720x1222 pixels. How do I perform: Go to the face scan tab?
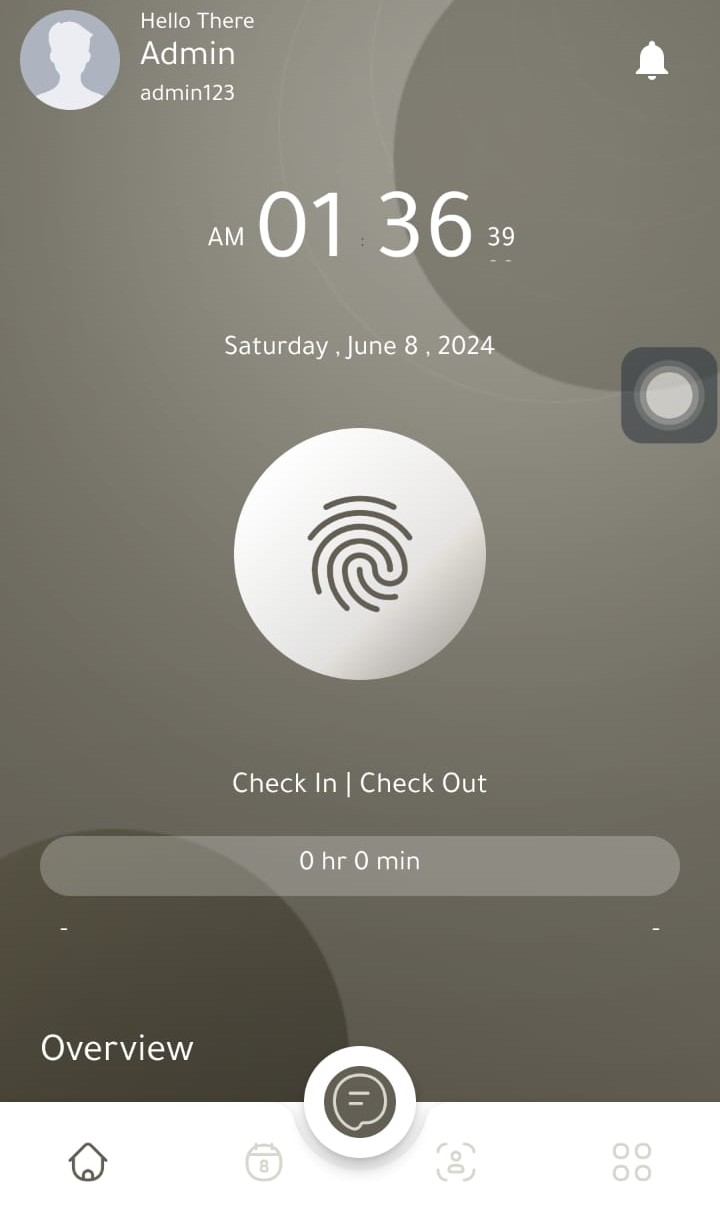[456, 1162]
